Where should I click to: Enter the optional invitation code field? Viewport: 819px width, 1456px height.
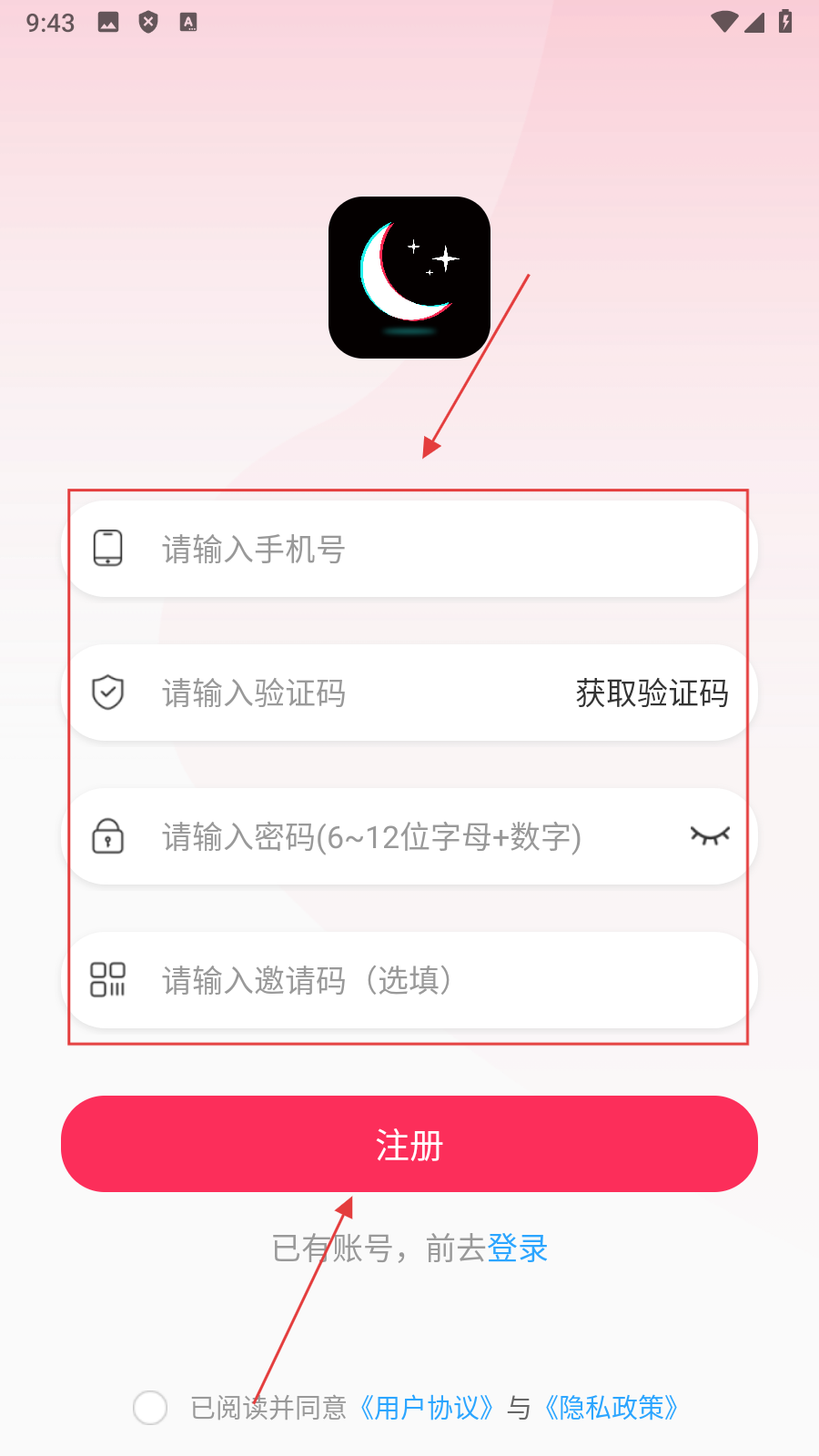coord(409,981)
